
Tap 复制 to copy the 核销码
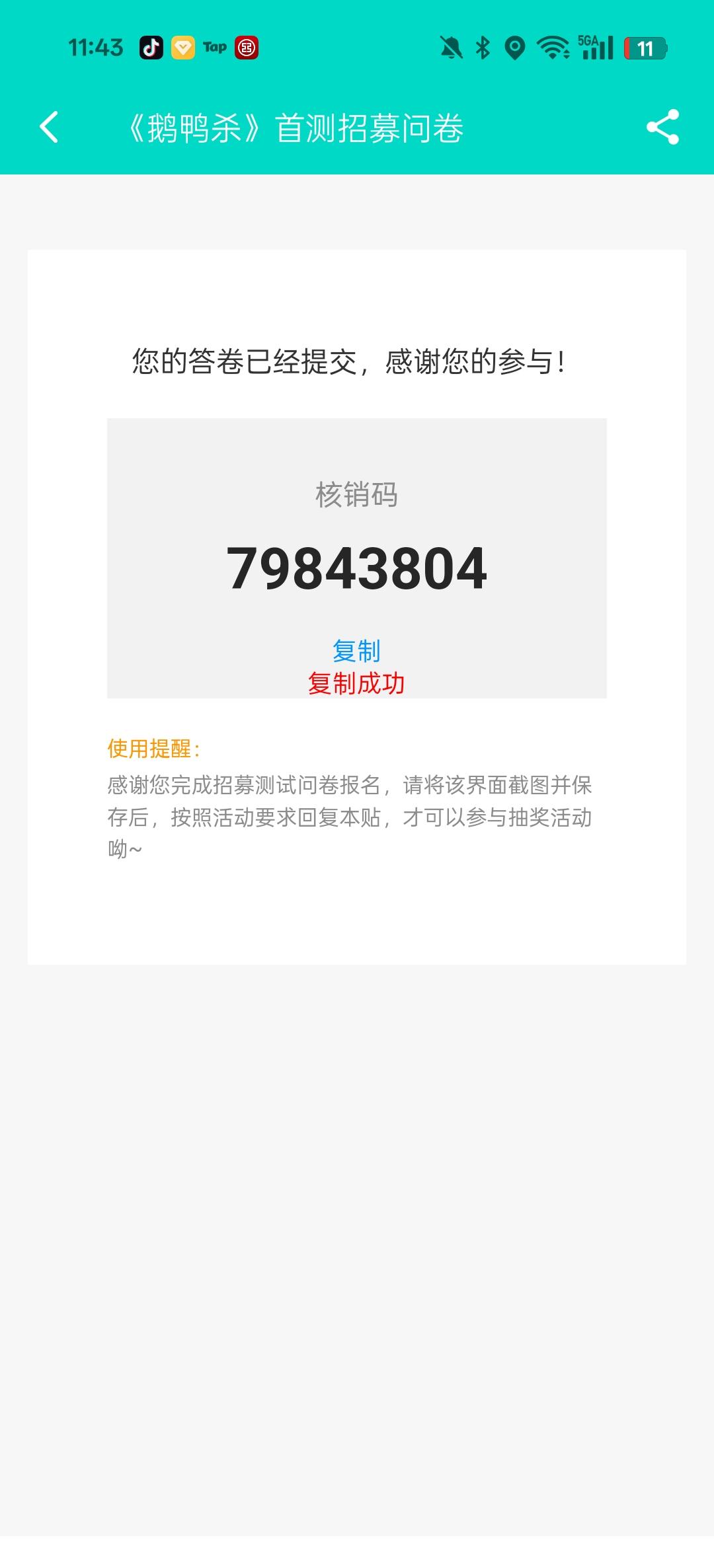tap(356, 651)
